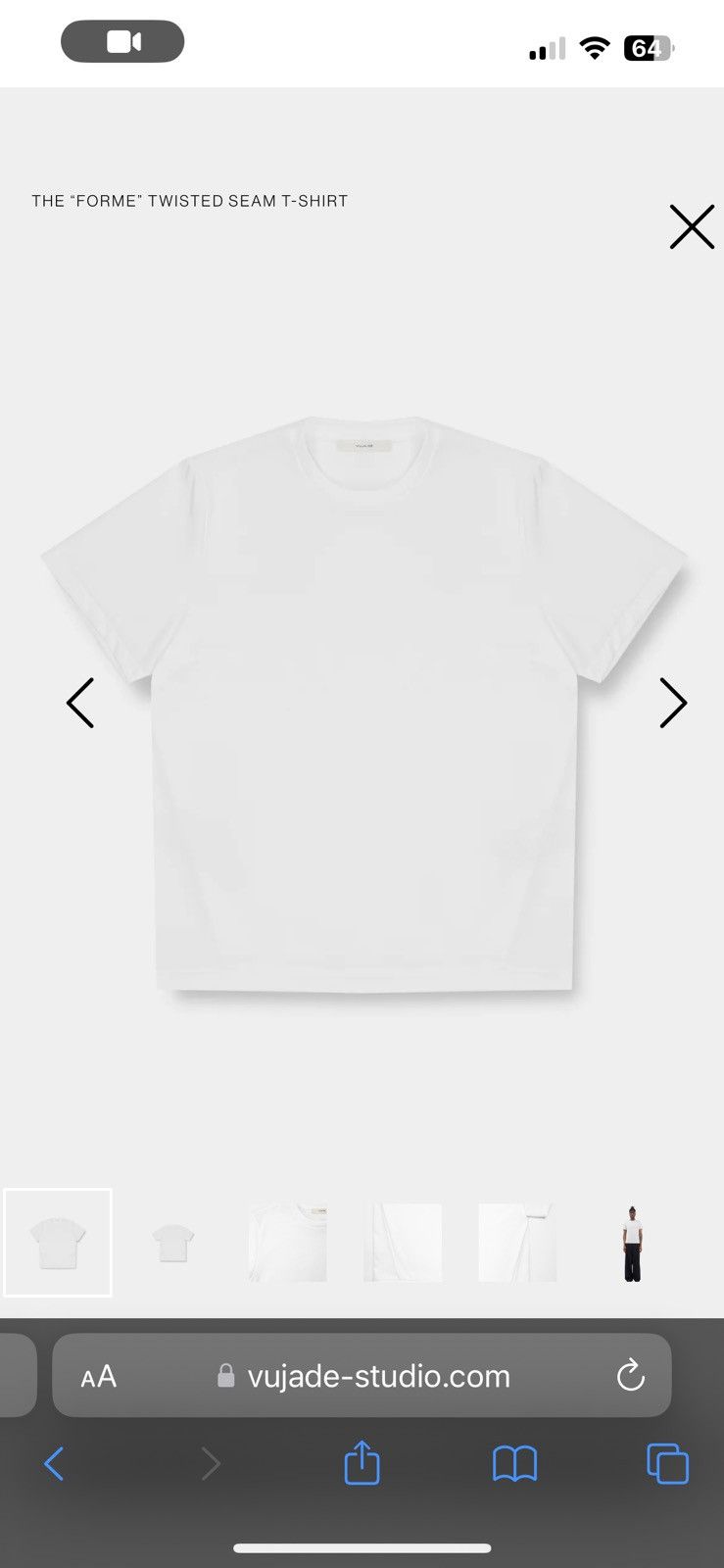Show all open tabs
This screenshot has width=724, height=1568.
(x=668, y=1464)
